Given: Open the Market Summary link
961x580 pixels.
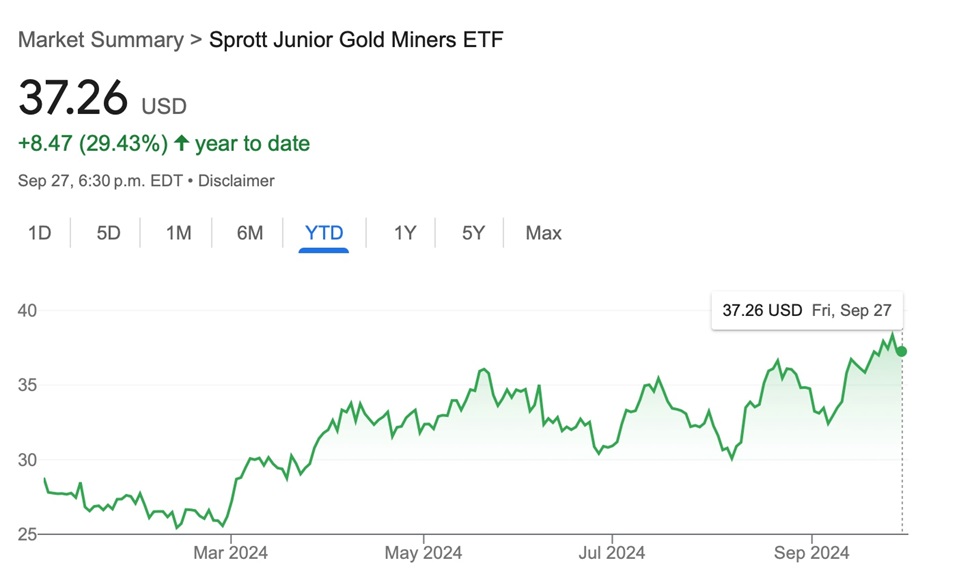Looking at the screenshot, I should (x=100, y=40).
